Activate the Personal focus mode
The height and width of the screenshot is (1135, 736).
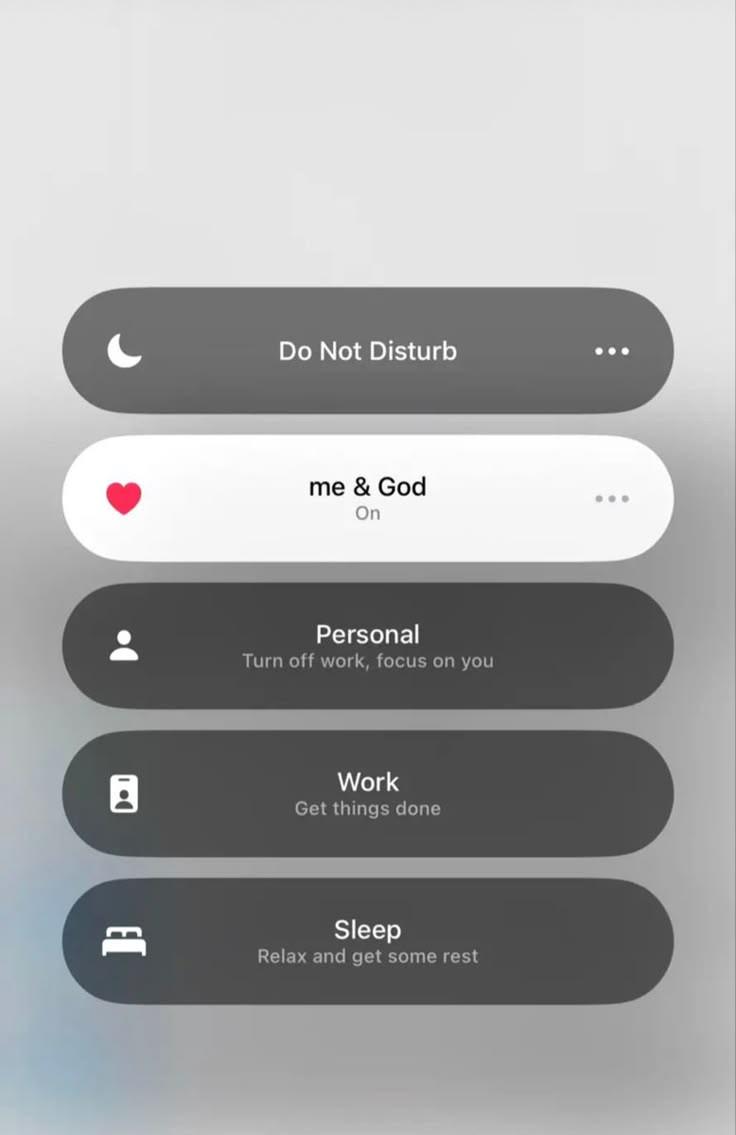[x=367, y=646]
